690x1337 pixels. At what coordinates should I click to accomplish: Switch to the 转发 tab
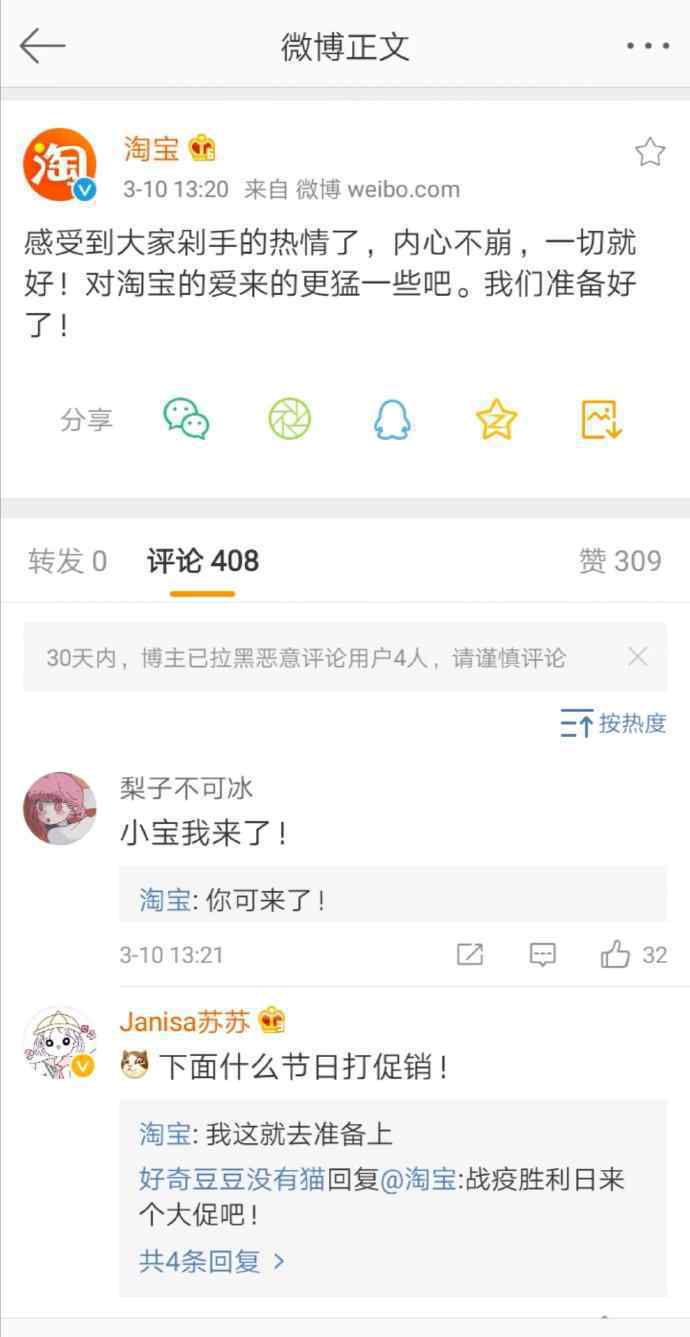tap(67, 561)
